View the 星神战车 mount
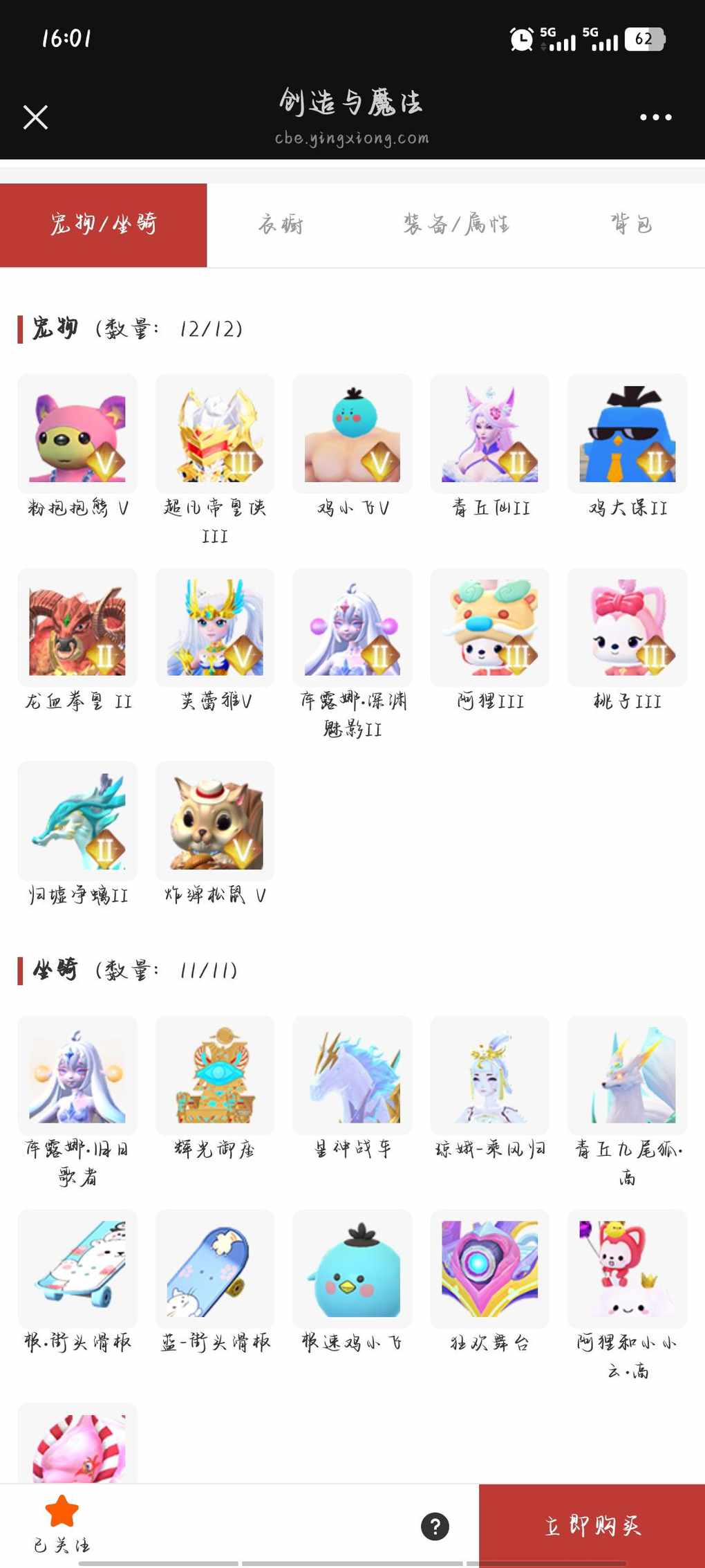Viewport: 705px width, 1568px height. (352, 1076)
